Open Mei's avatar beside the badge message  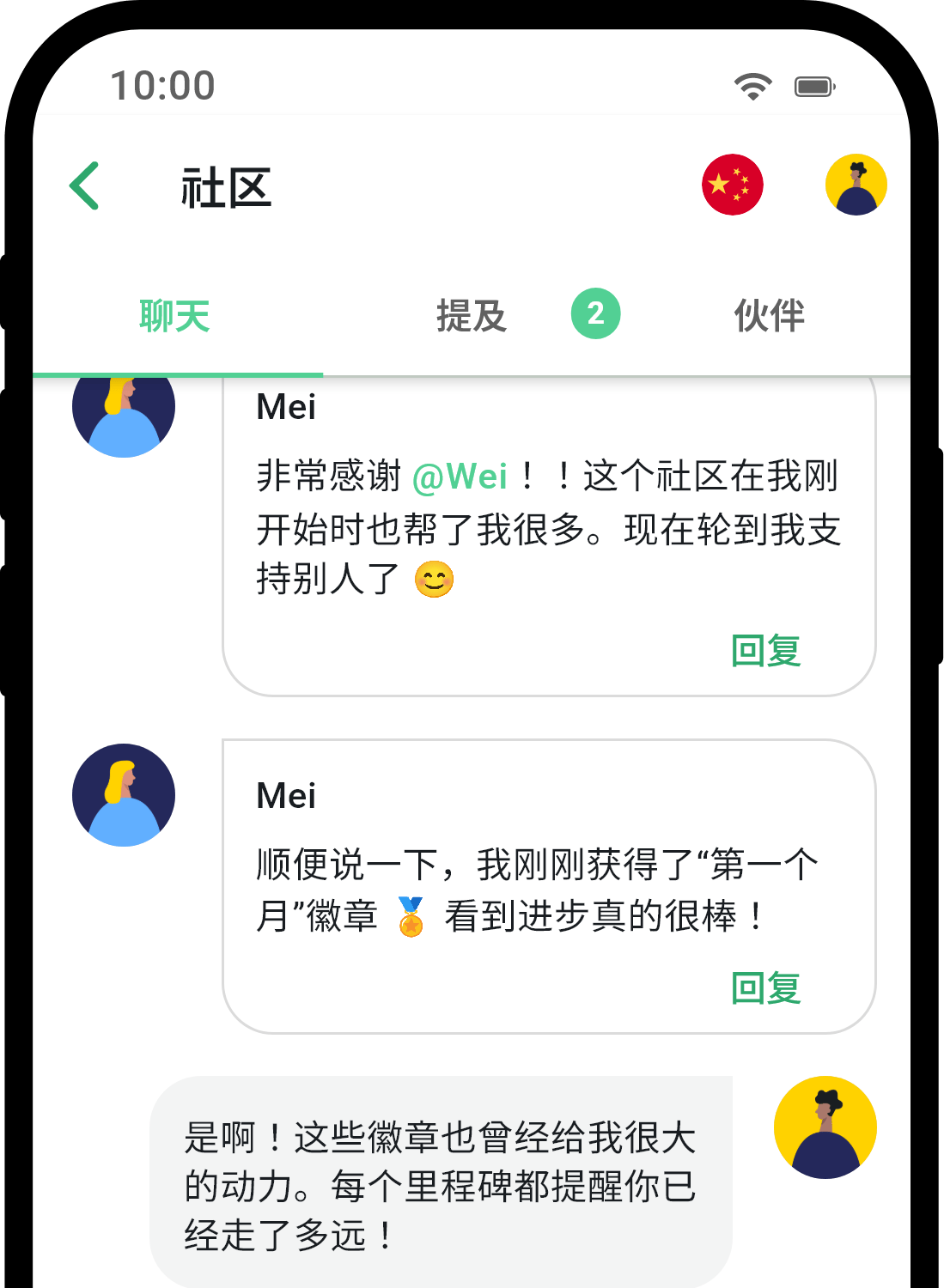click(124, 795)
